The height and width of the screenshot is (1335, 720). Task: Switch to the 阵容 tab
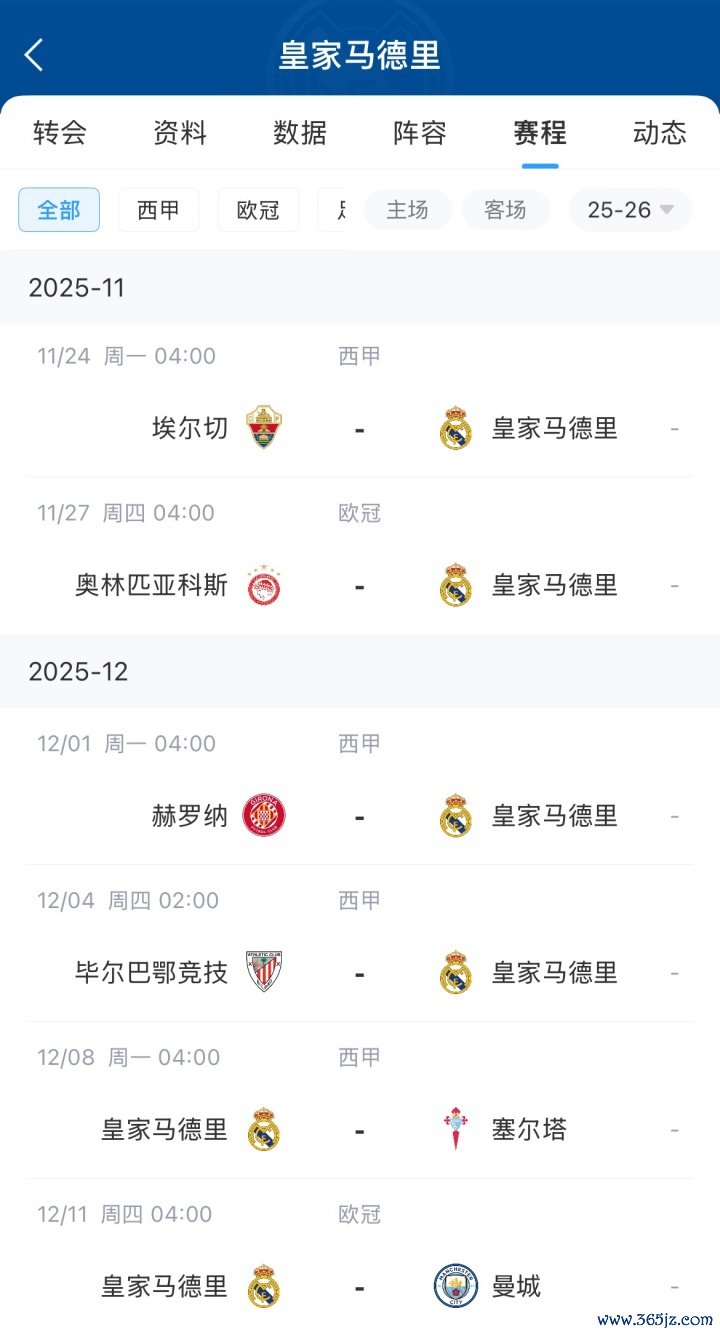420,133
